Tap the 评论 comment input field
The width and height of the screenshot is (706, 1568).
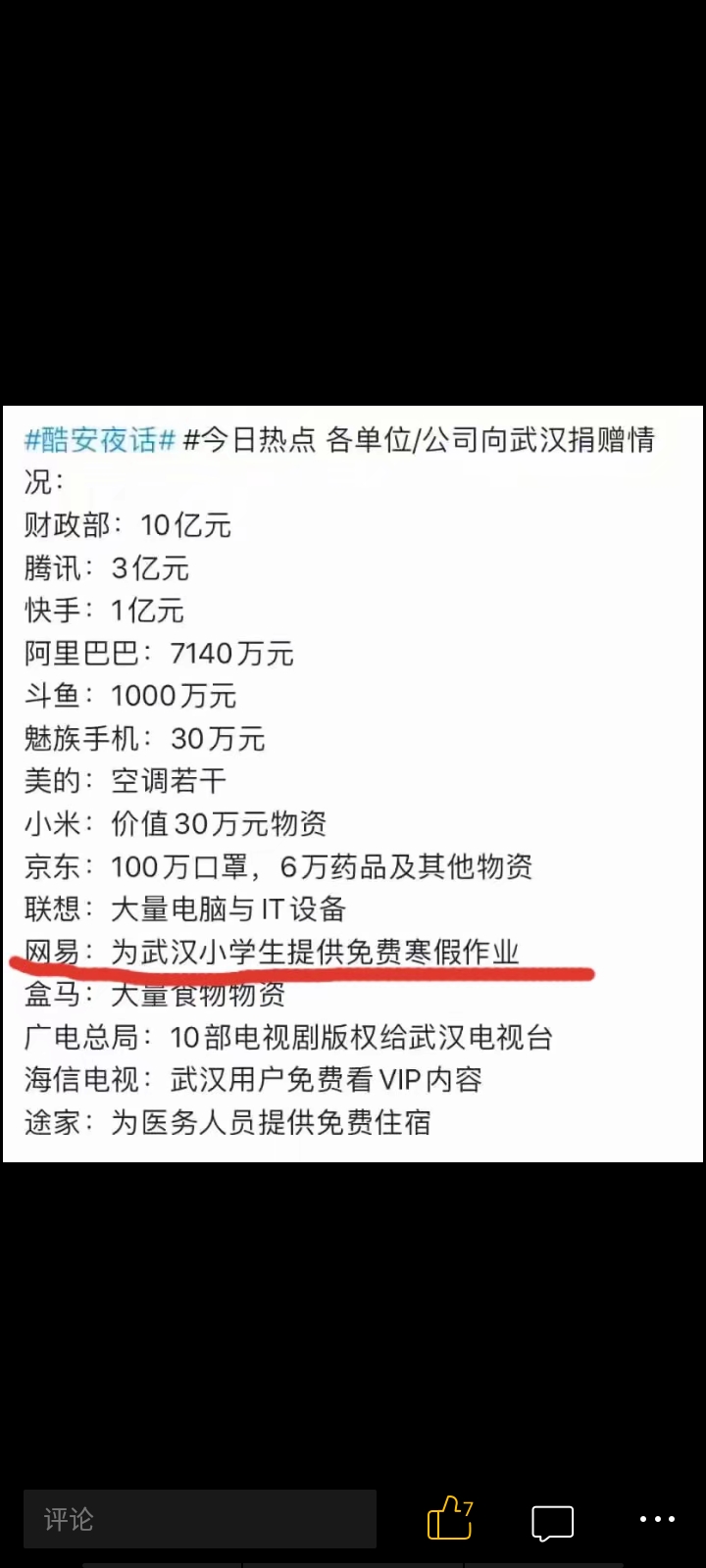[x=200, y=1519]
